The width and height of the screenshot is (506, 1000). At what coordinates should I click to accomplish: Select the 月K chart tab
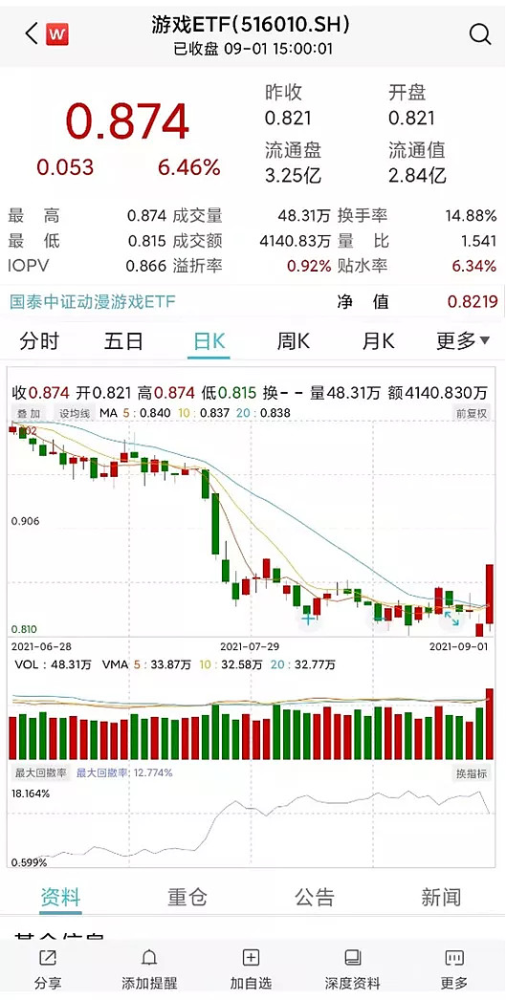[378, 341]
